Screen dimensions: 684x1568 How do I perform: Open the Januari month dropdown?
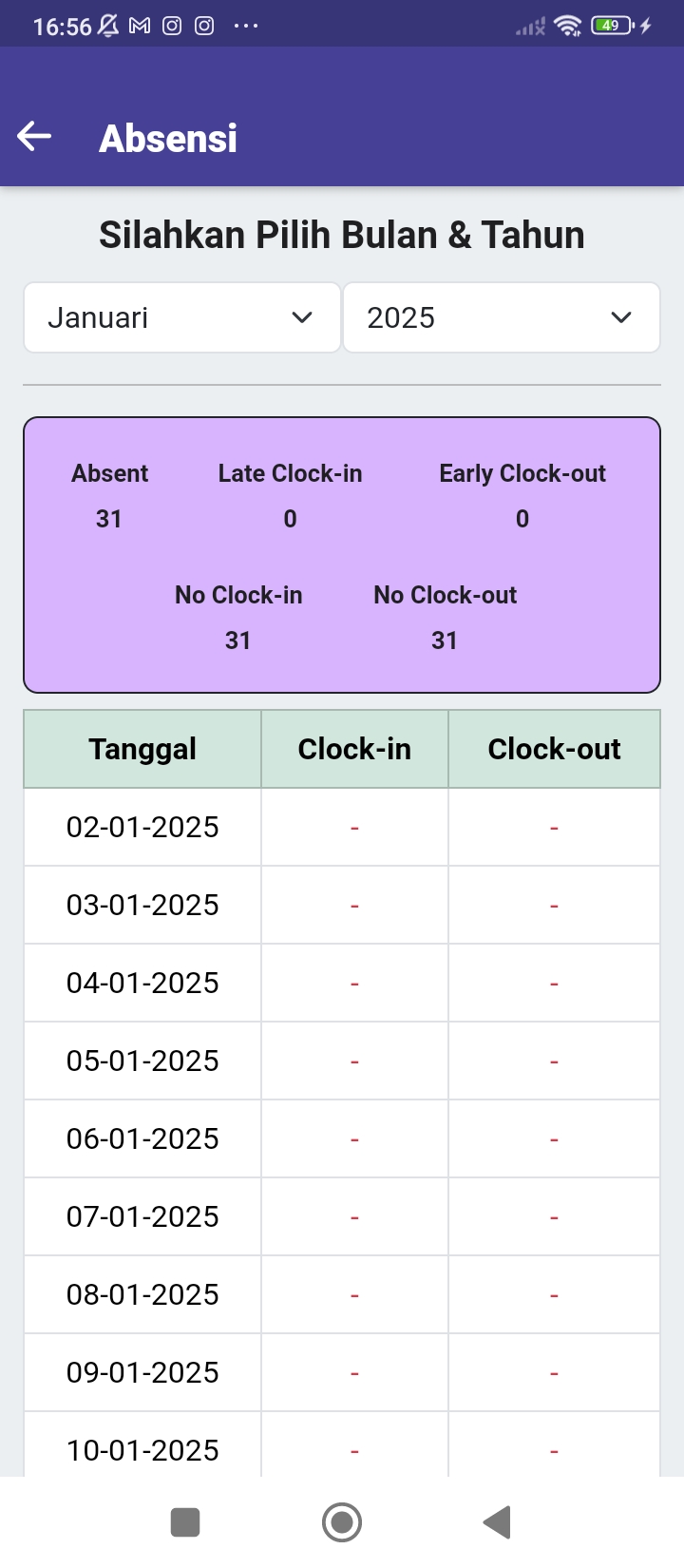pos(181,317)
